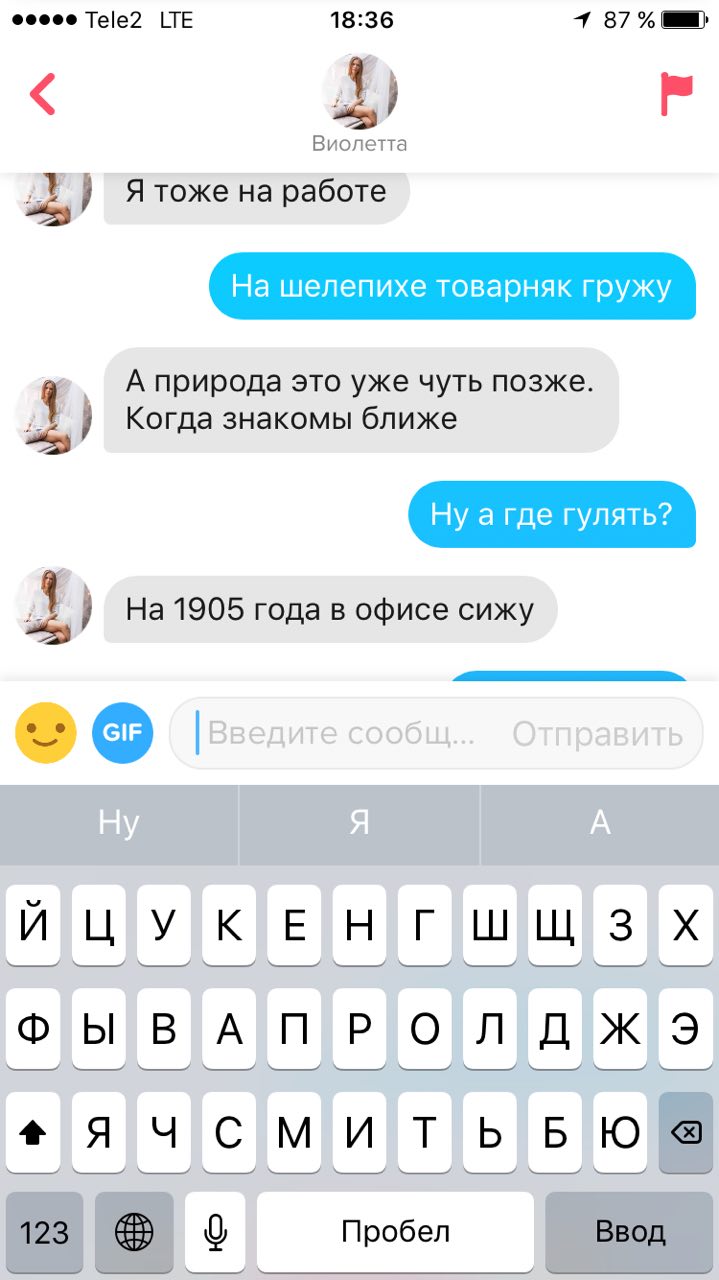Enable the shift key
This screenshot has width=719, height=1280.
(x=33, y=1132)
